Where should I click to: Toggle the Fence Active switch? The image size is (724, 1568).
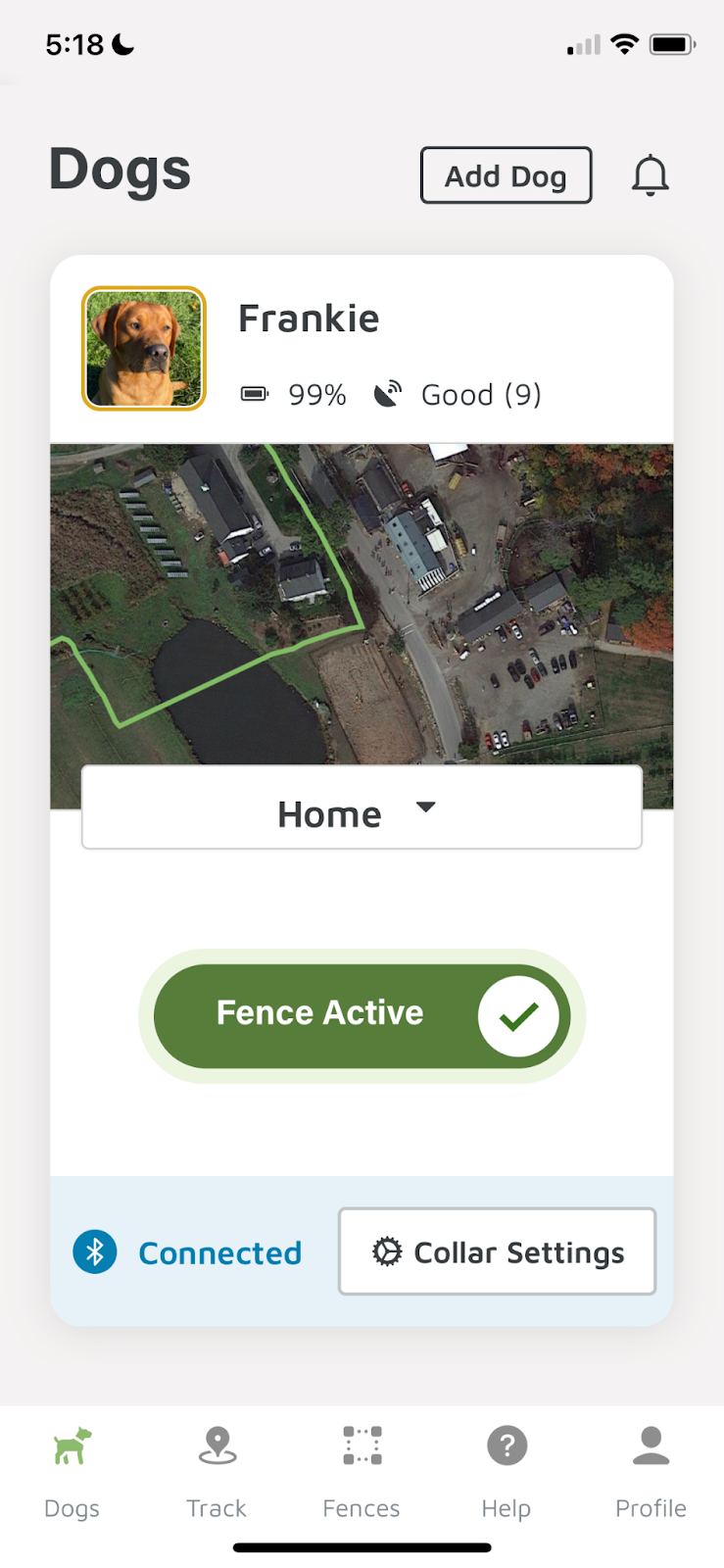[x=362, y=1016]
